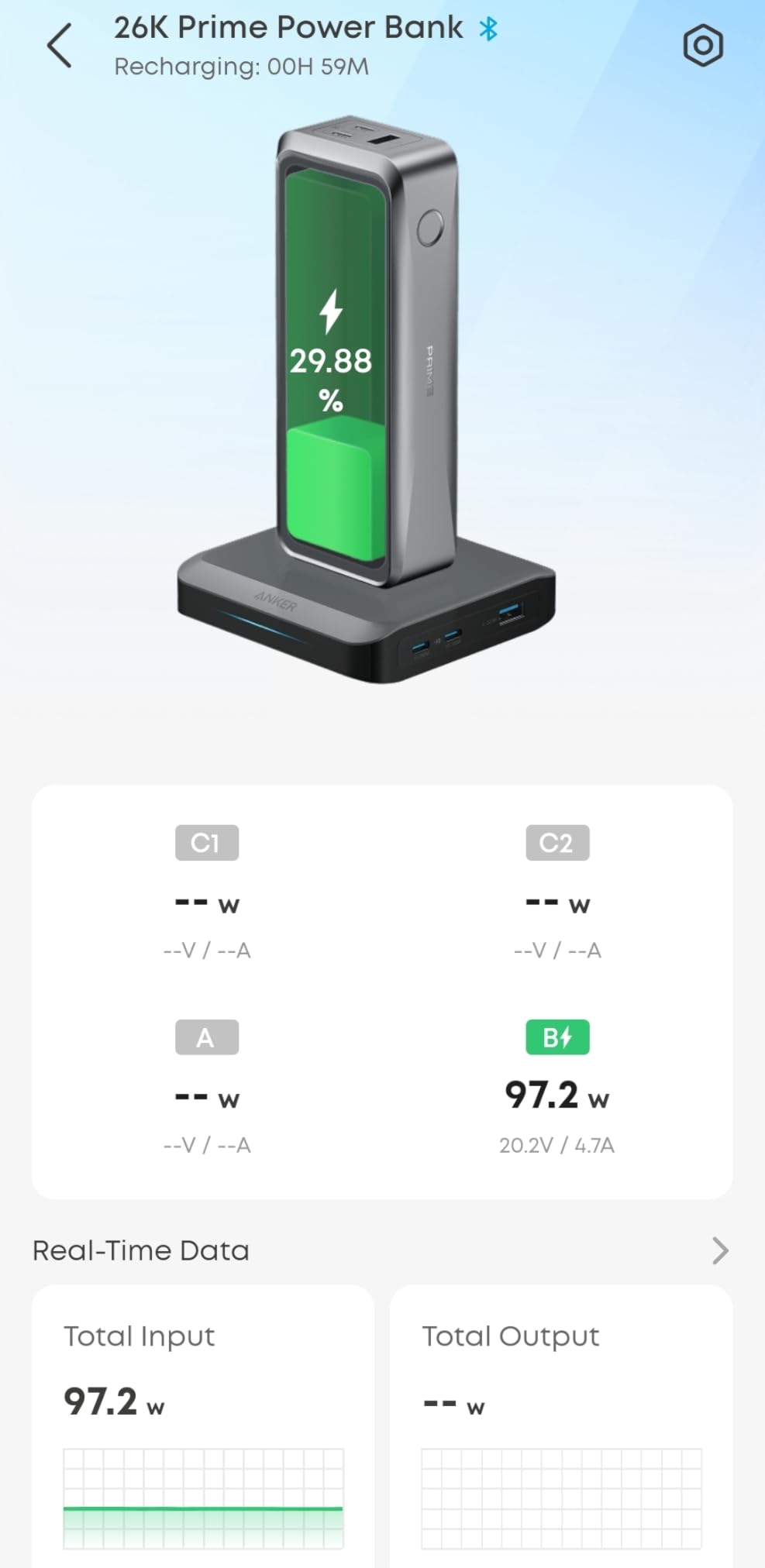Open the Total Input card
The image size is (765, 1568).
(x=202, y=1425)
